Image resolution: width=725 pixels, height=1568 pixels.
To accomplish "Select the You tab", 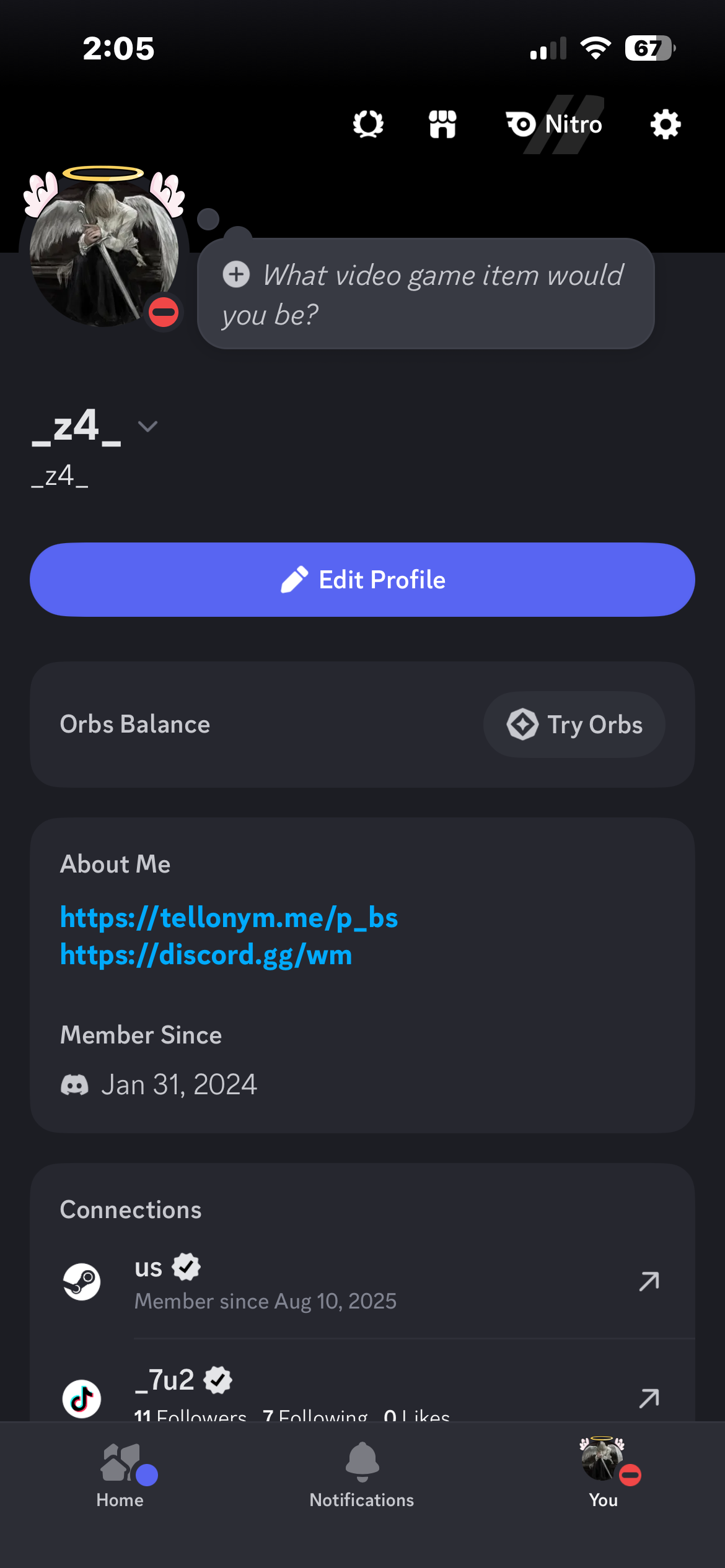I will tap(604, 1475).
